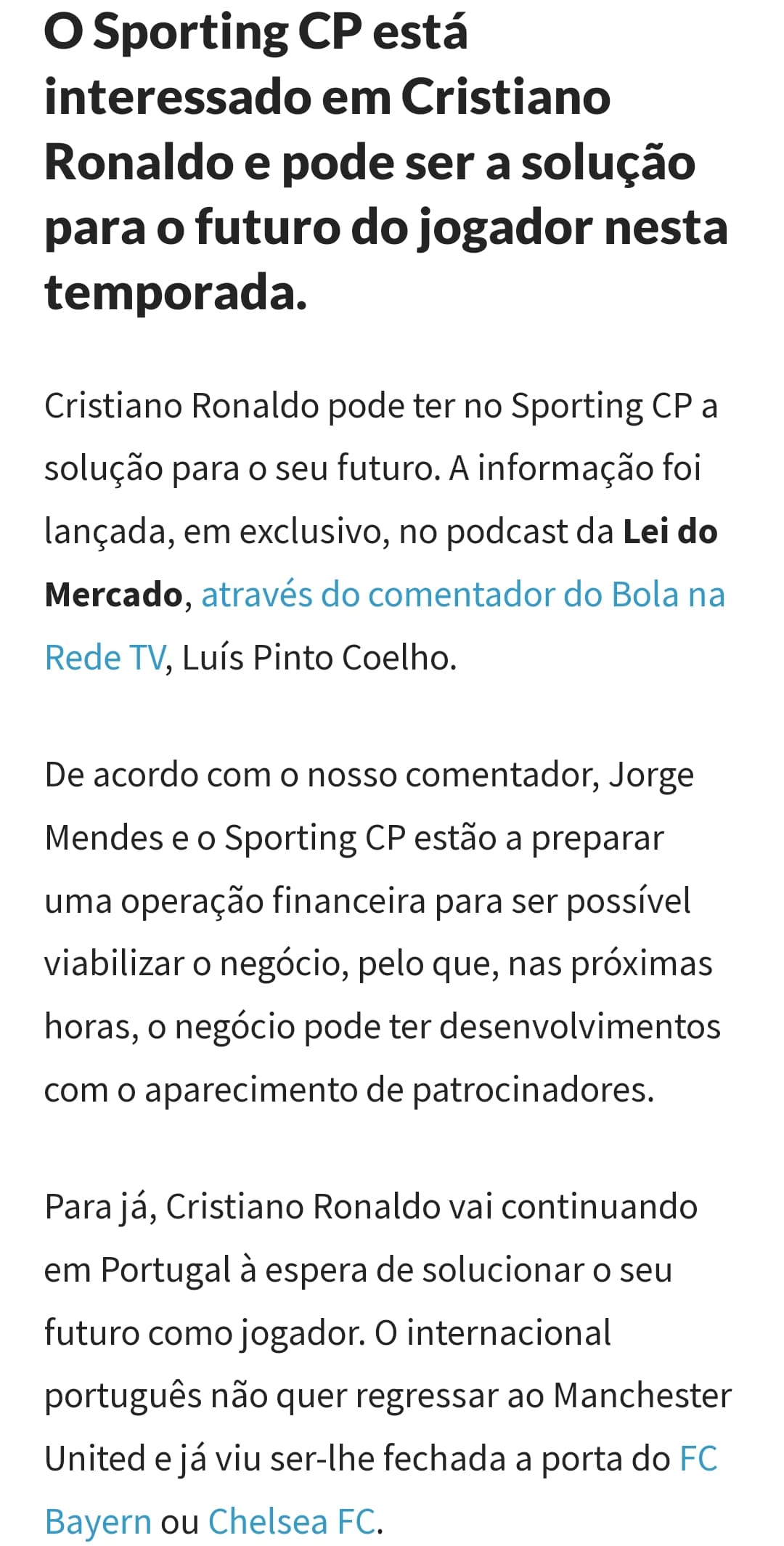The width and height of the screenshot is (784, 1546).
Task: Open the 'através do comentador do Bola na Rede TV' link
Action: (462, 595)
